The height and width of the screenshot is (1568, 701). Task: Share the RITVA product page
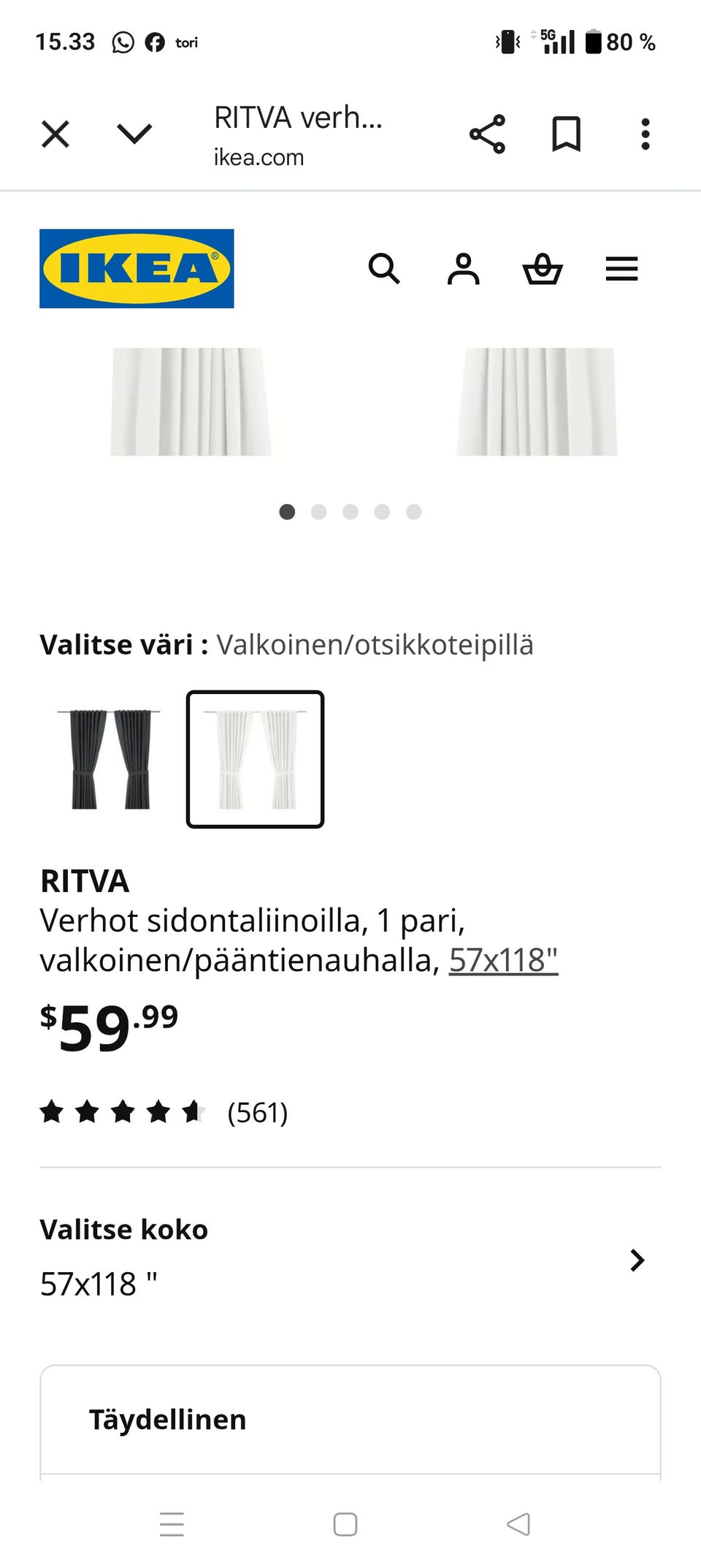[489, 134]
